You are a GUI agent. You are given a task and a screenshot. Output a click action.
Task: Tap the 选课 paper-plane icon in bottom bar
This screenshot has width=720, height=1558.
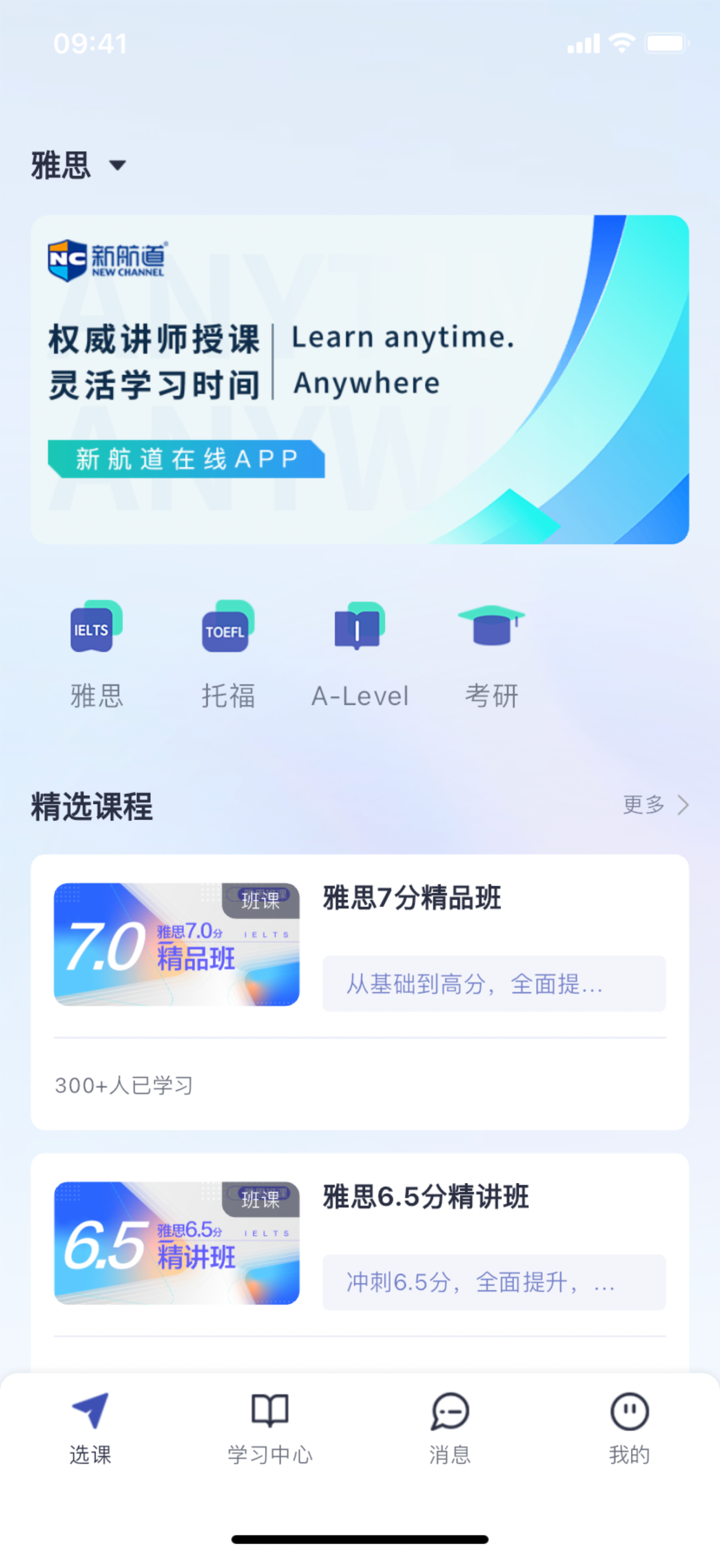pos(90,1411)
